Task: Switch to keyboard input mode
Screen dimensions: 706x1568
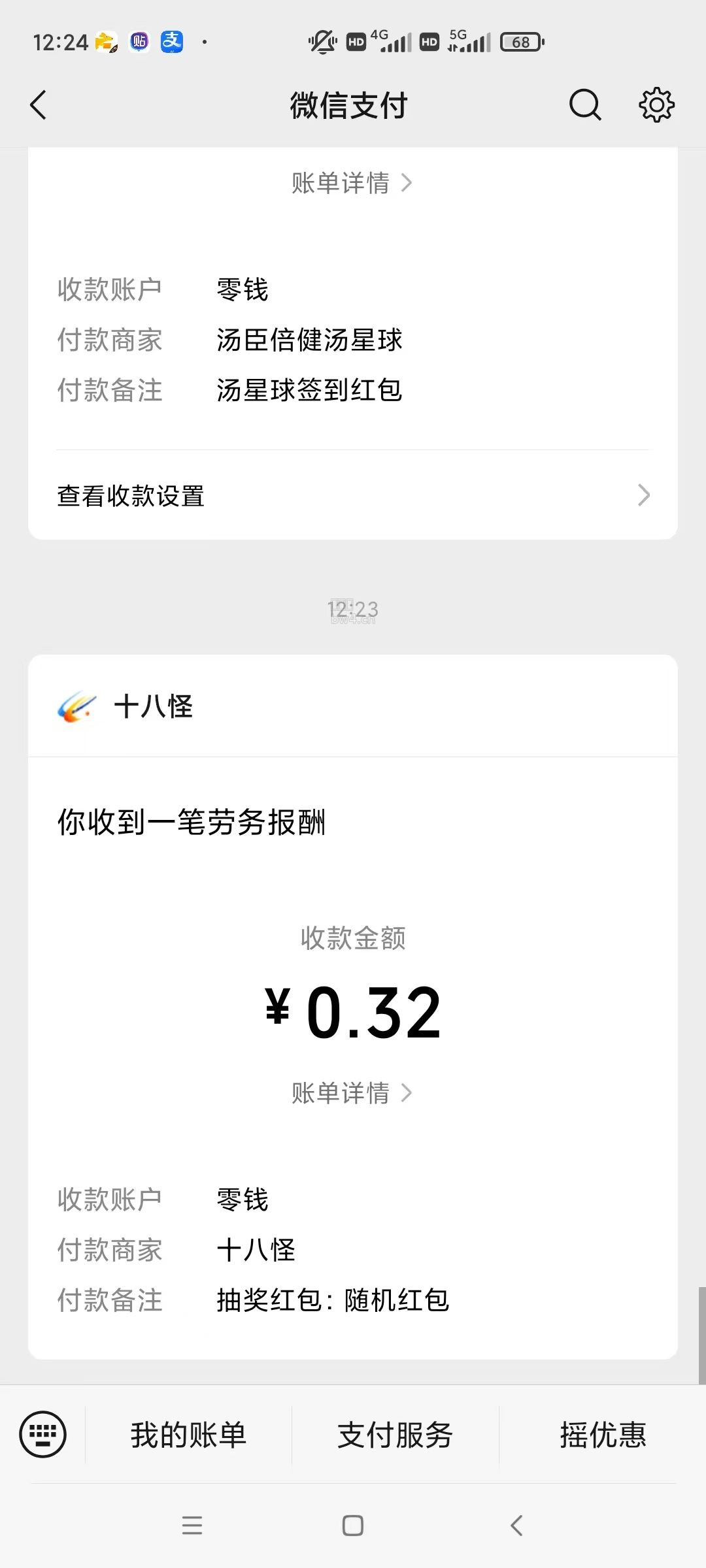Action: (43, 1435)
